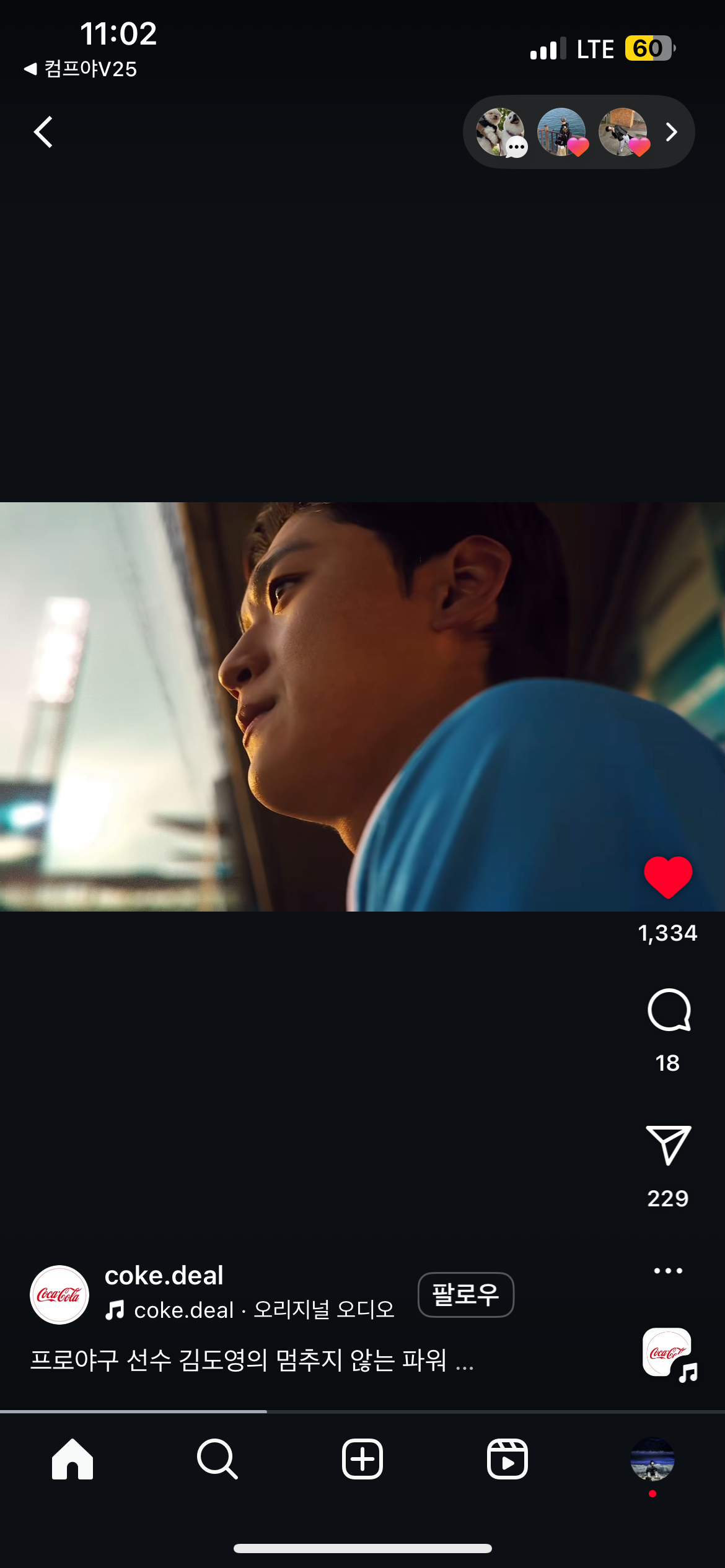
Task: Create a new post with plus tab
Action: coord(362,1459)
